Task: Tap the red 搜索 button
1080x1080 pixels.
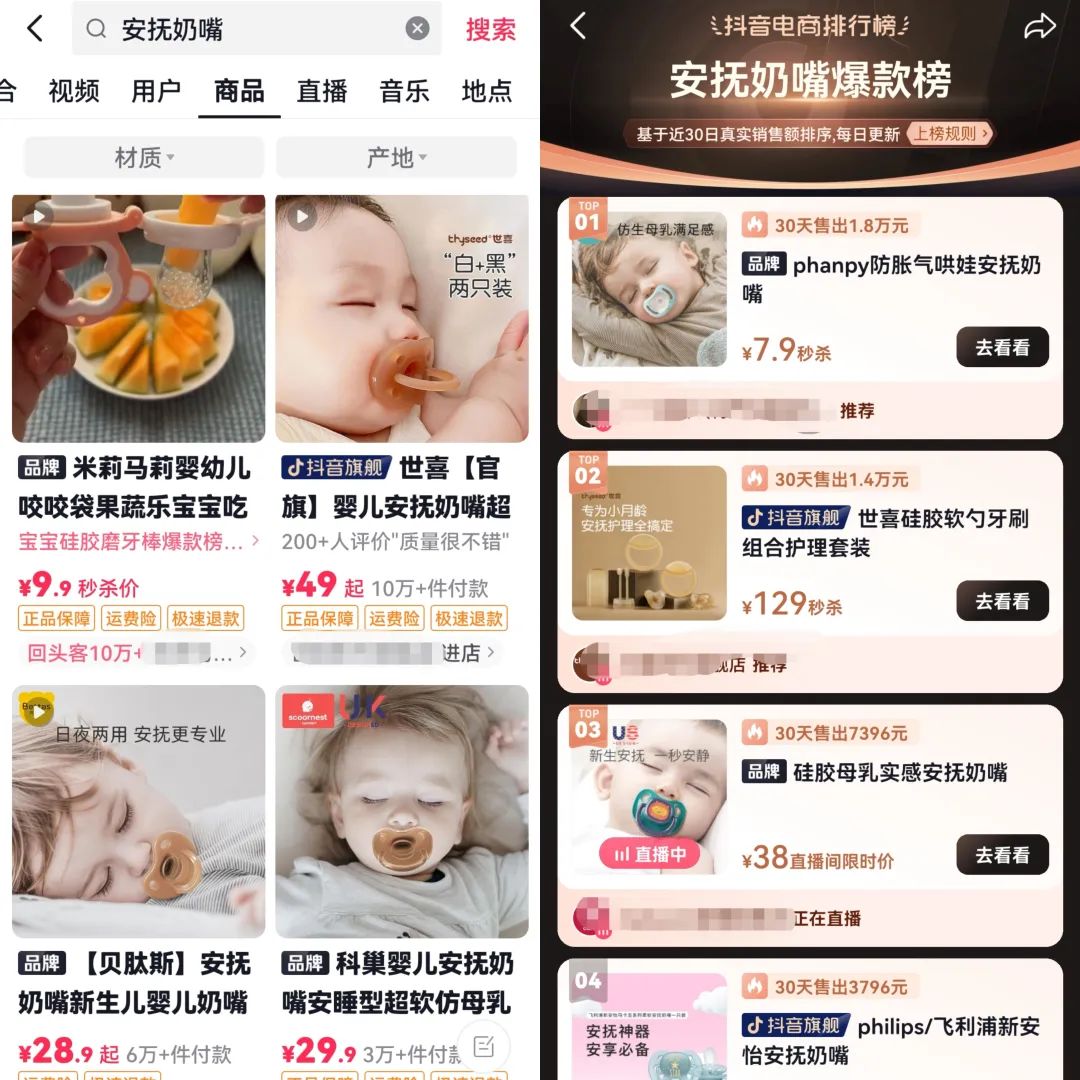Action: pyautogui.click(x=490, y=29)
